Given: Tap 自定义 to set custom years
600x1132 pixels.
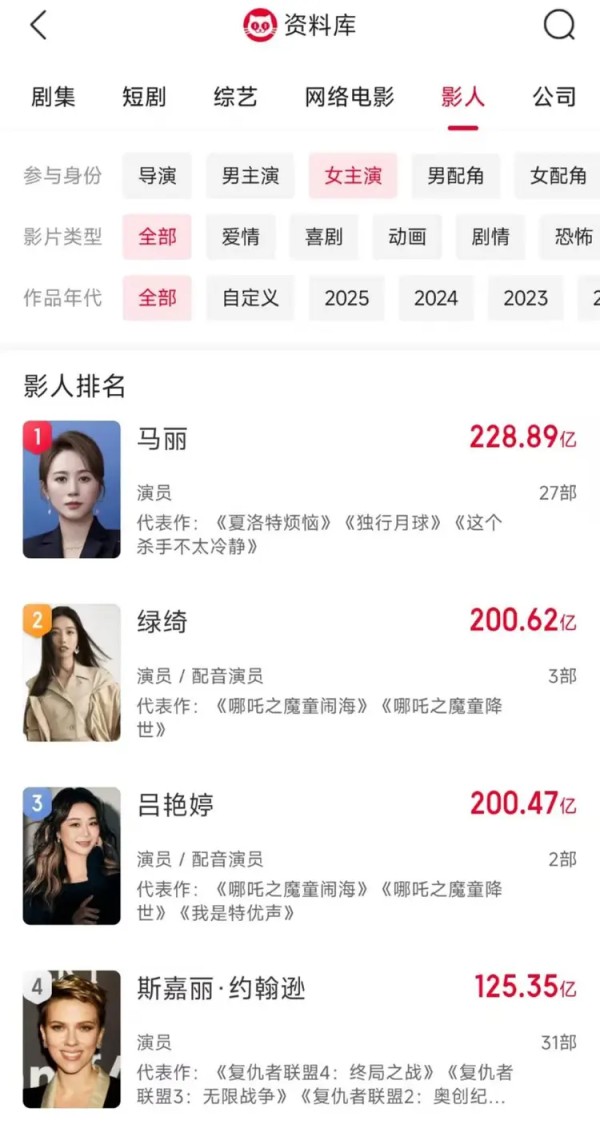Looking at the screenshot, I should [251, 298].
